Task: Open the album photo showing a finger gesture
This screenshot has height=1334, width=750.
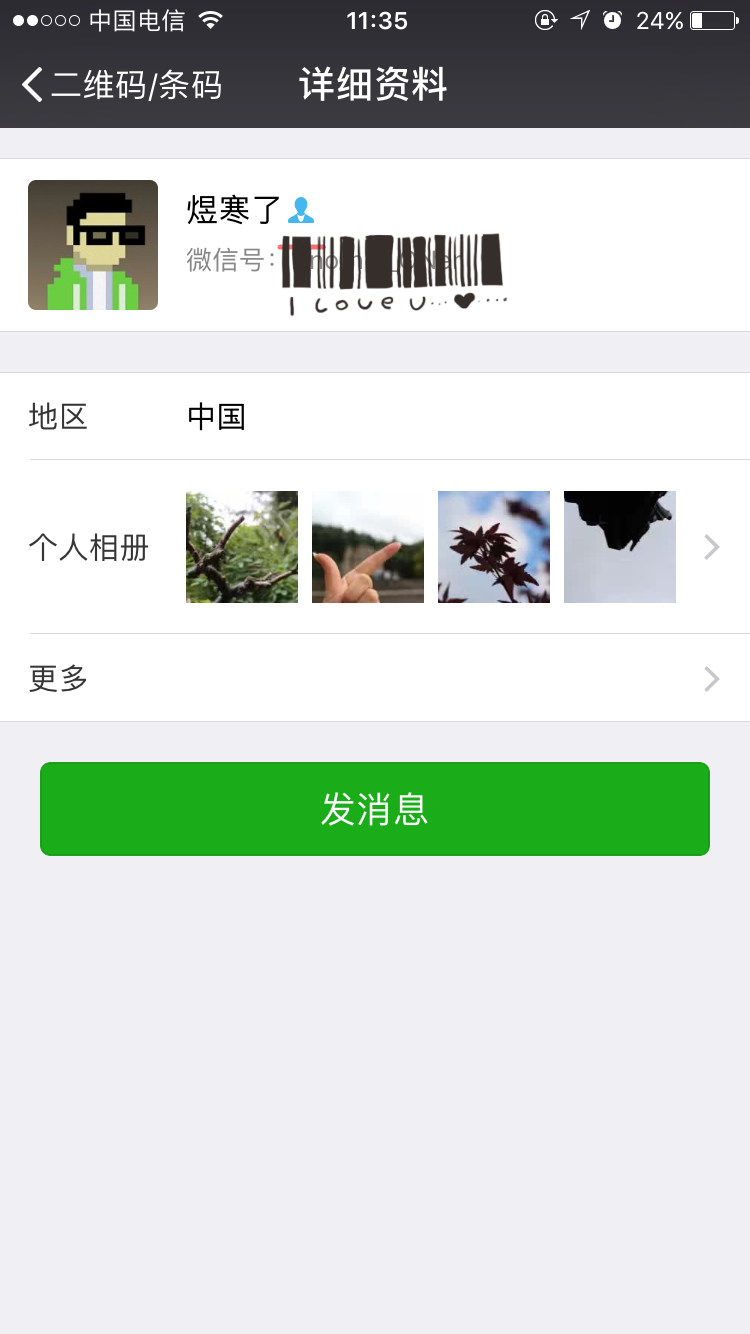Action: (x=367, y=546)
